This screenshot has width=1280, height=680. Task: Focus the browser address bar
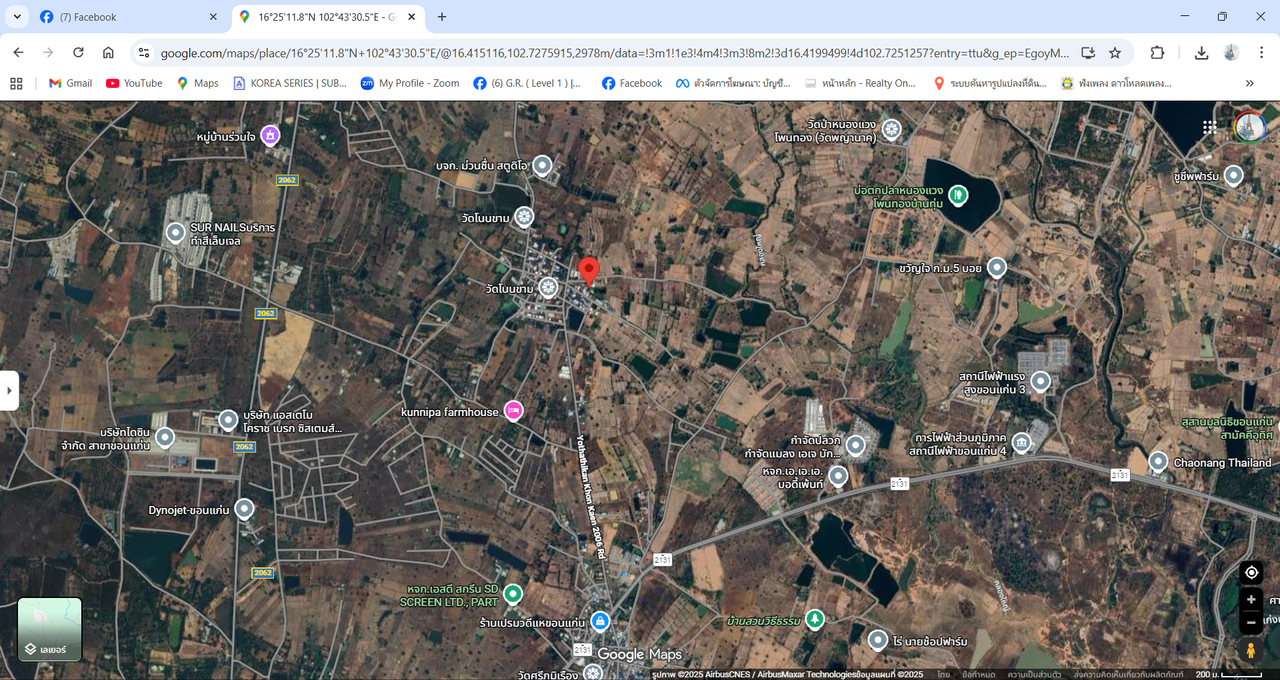coord(600,53)
